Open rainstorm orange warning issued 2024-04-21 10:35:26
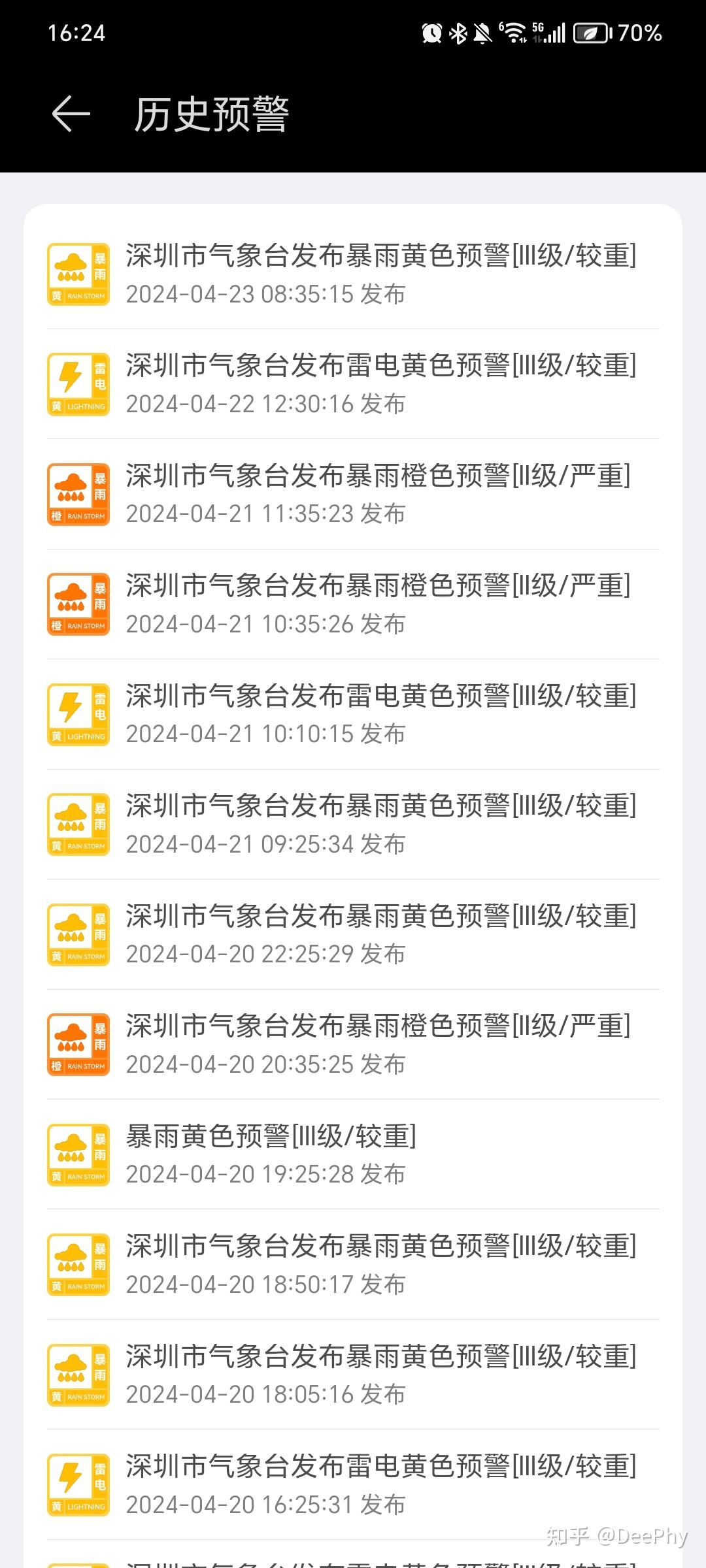Viewport: 706px width, 1568px height. point(353,604)
